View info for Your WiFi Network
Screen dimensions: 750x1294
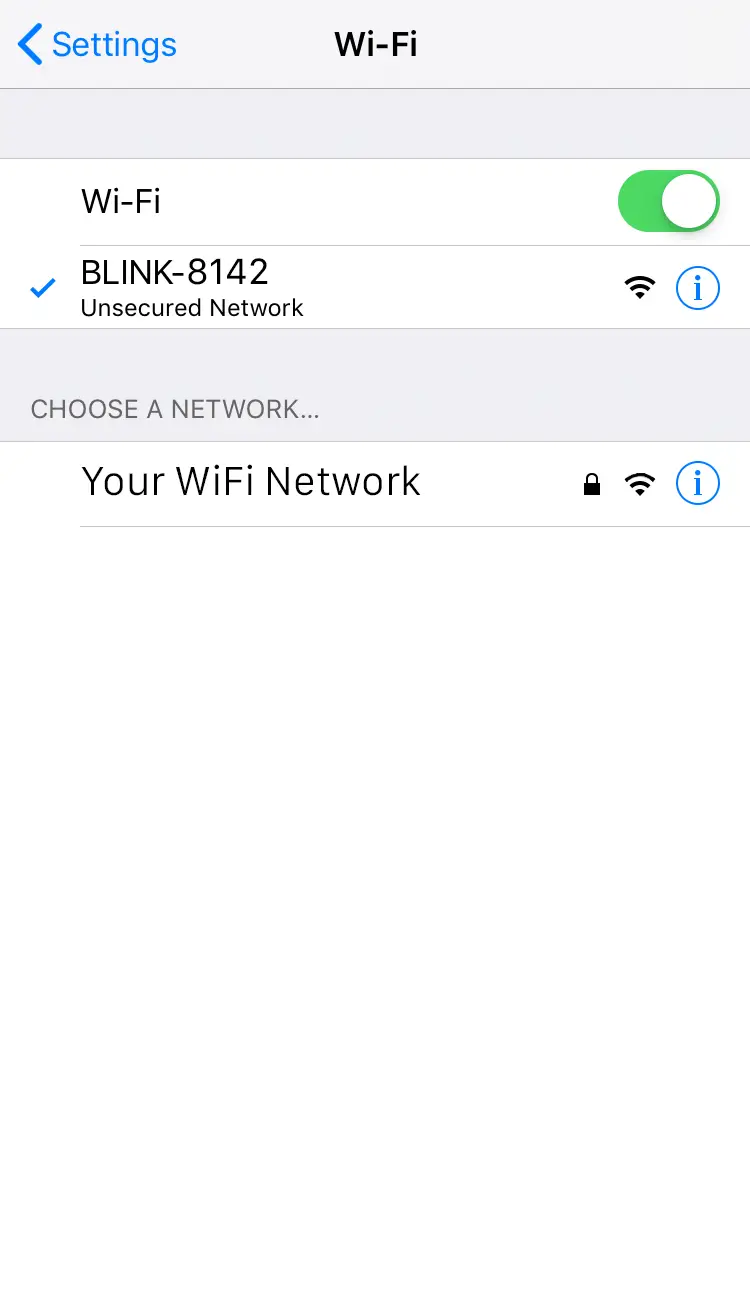(x=698, y=484)
